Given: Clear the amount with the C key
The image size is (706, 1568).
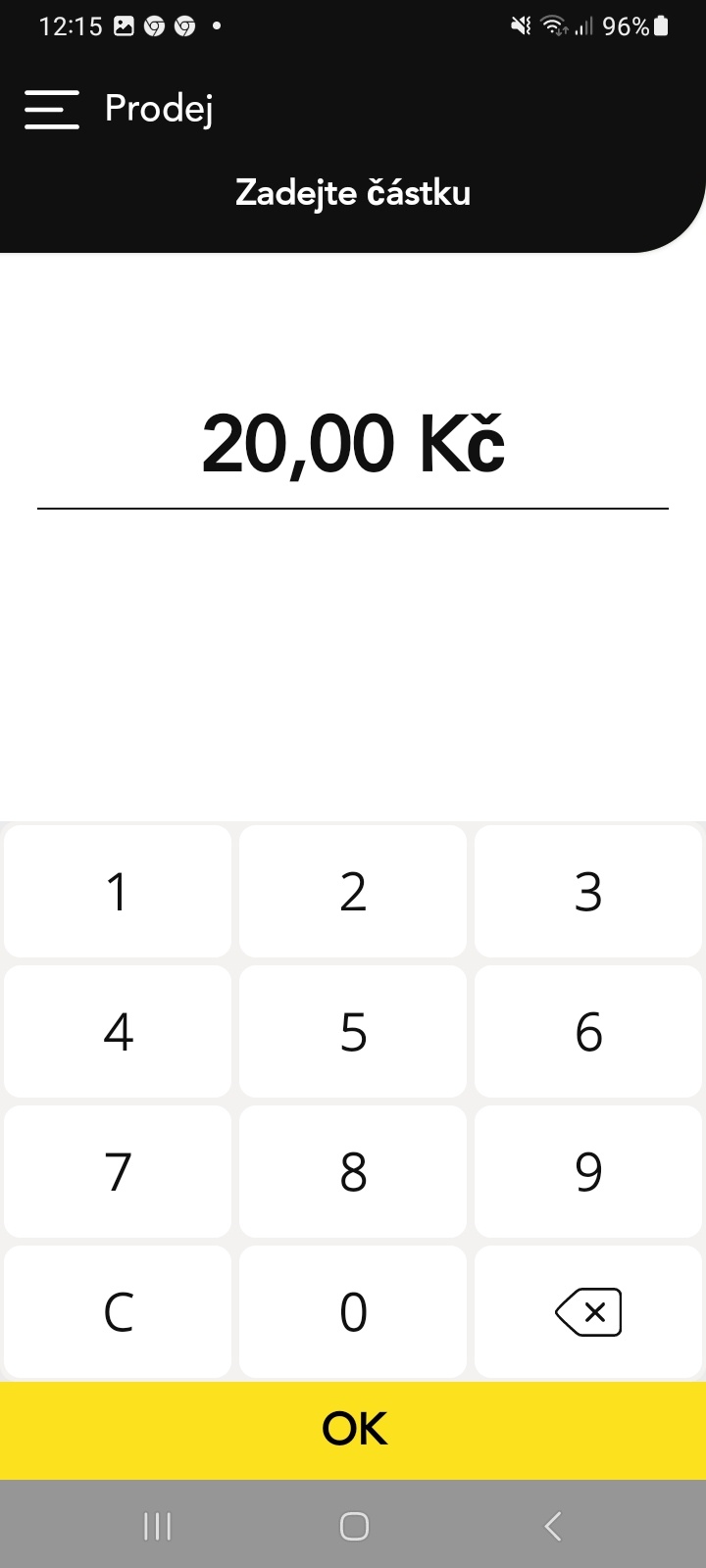Looking at the screenshot, I should pyautogui.click(x=118, y=1312).
